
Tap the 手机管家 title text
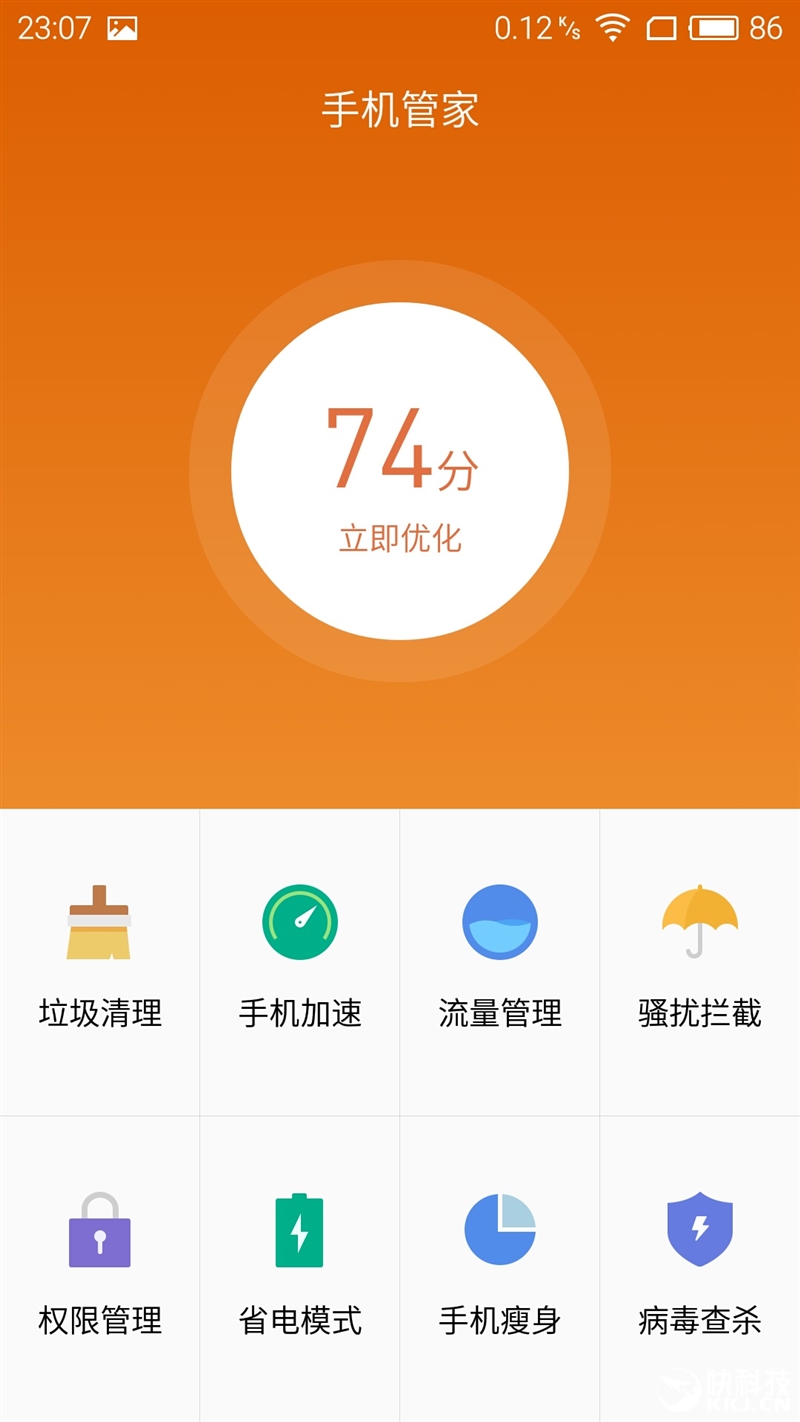399,109
